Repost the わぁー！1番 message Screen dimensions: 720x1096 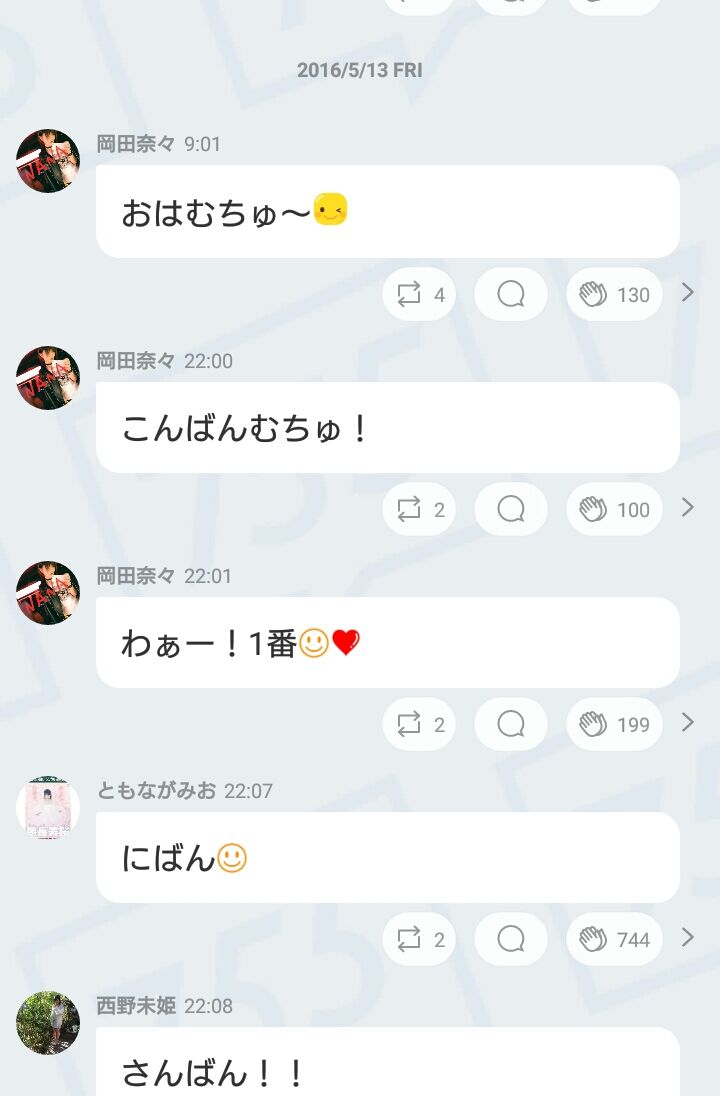point(419,724)
